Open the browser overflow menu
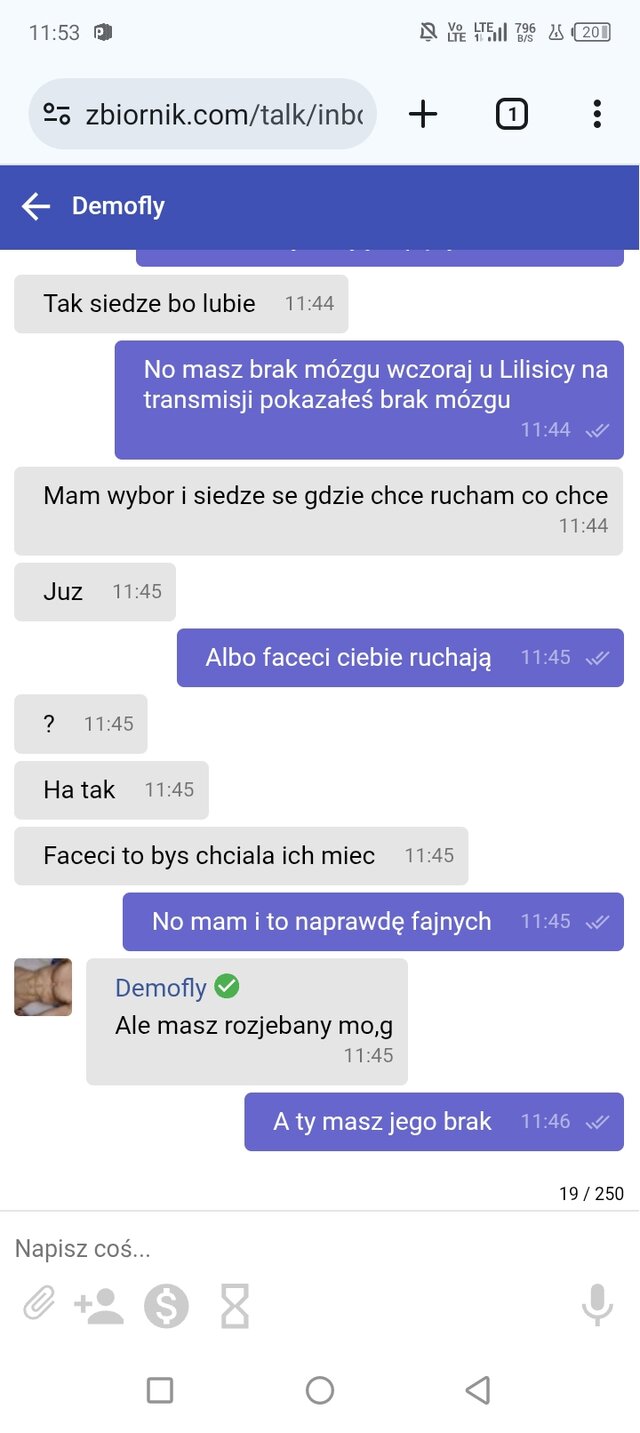This screenshot has height=1433, width=640. [596, 114]
